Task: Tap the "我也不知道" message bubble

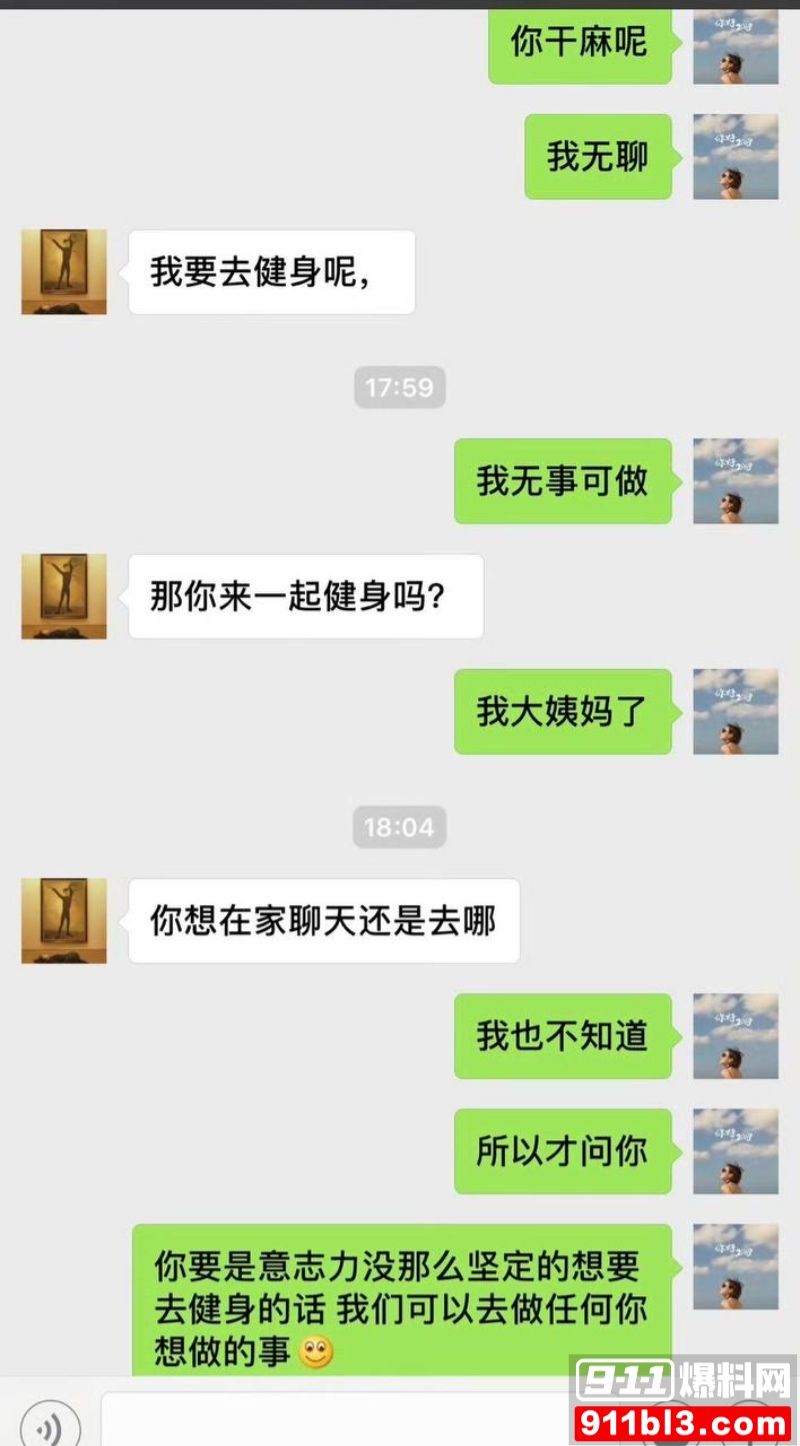Action: [x=563, y=1038]
